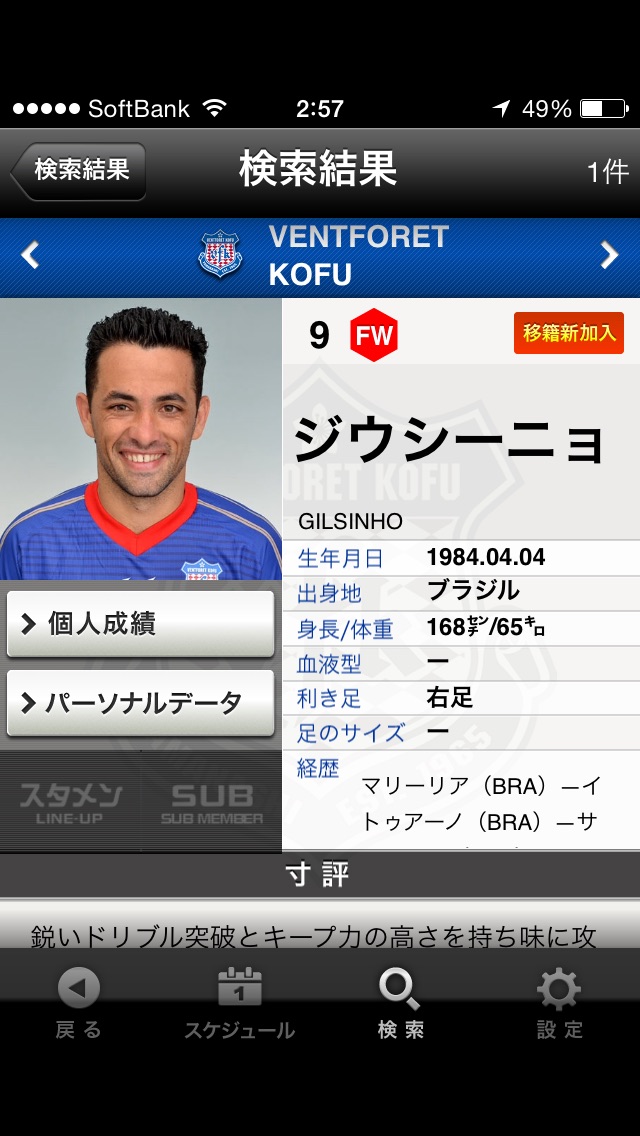Open the 設定 settings tab

pyautogui.click(x=559, y=1003)
